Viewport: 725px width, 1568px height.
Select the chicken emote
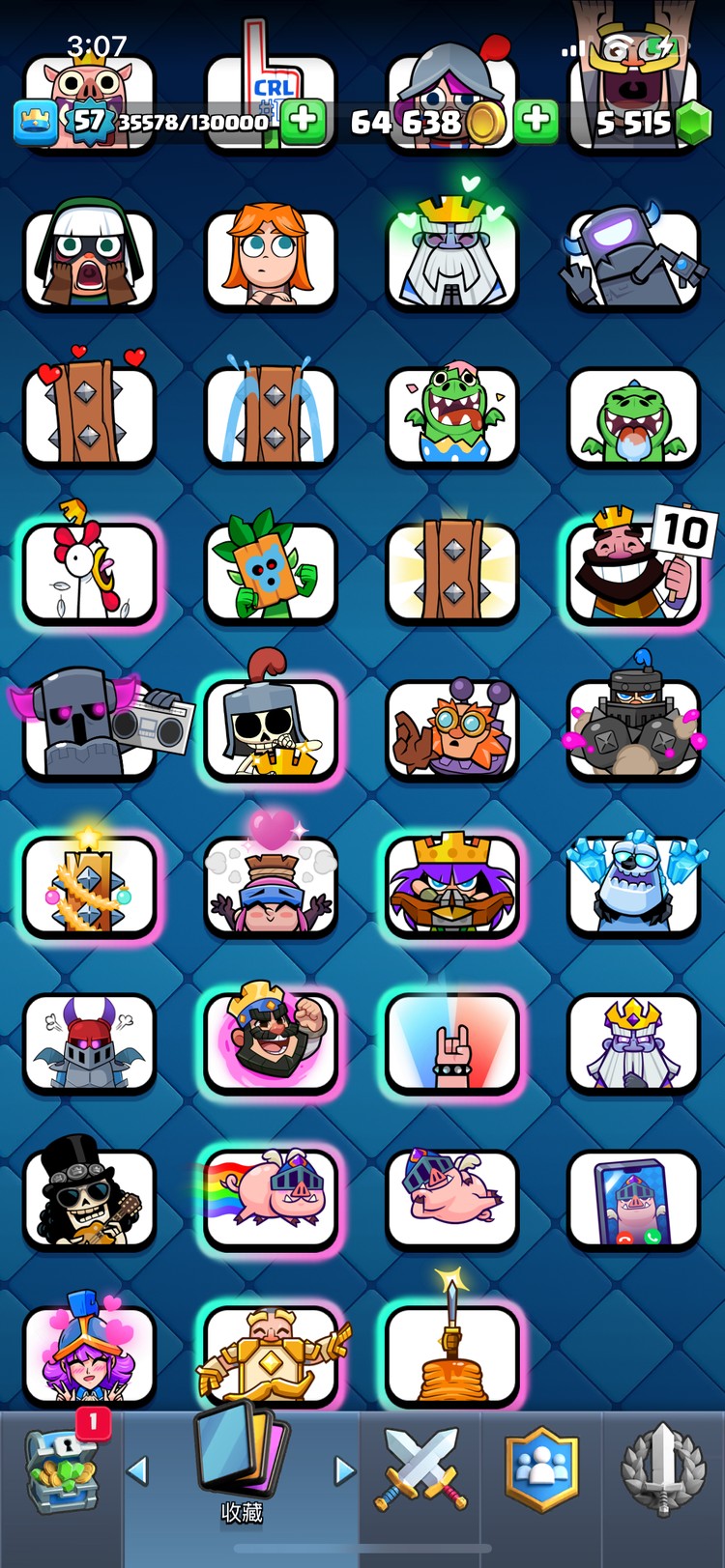point(89,572)
